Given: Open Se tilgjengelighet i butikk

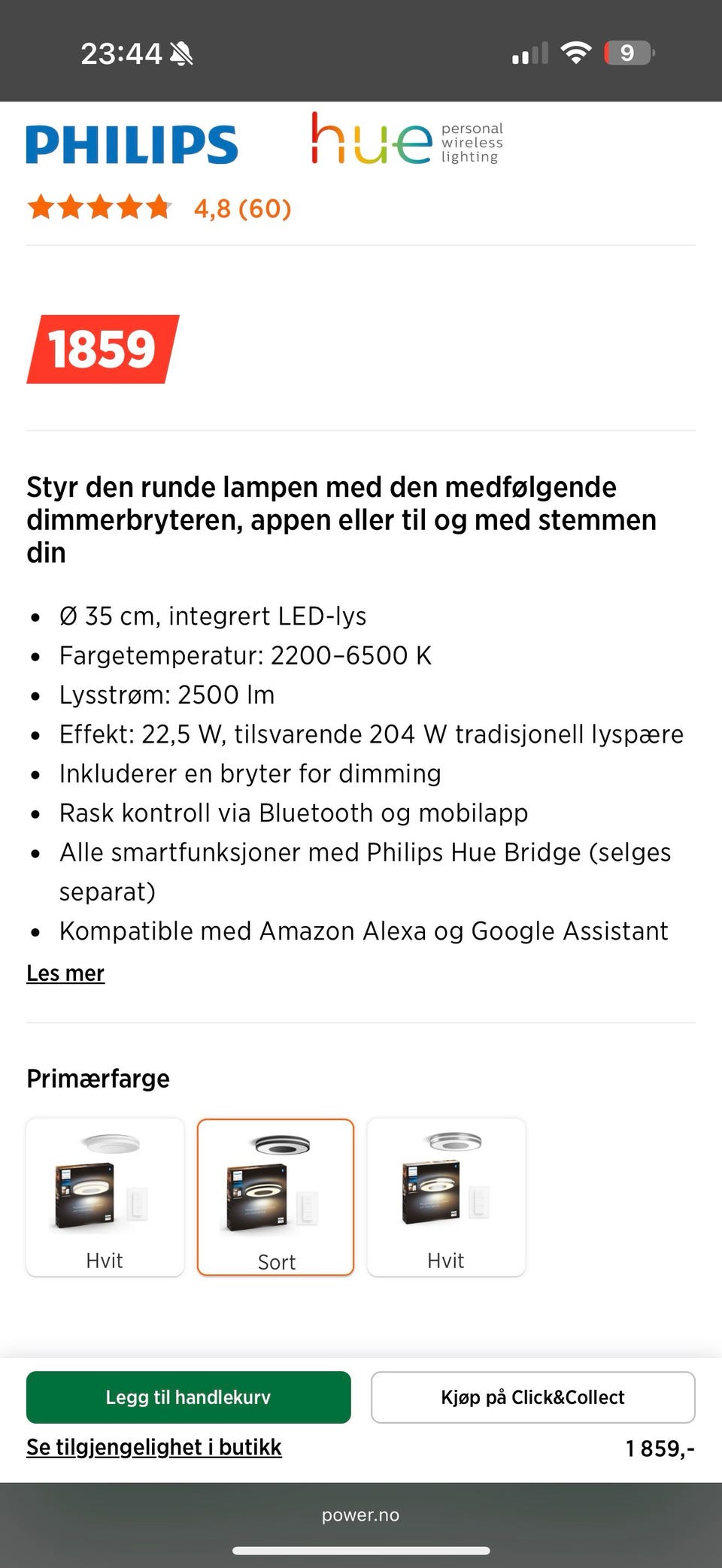Looking at the screenshot, I should (153, 1446).
